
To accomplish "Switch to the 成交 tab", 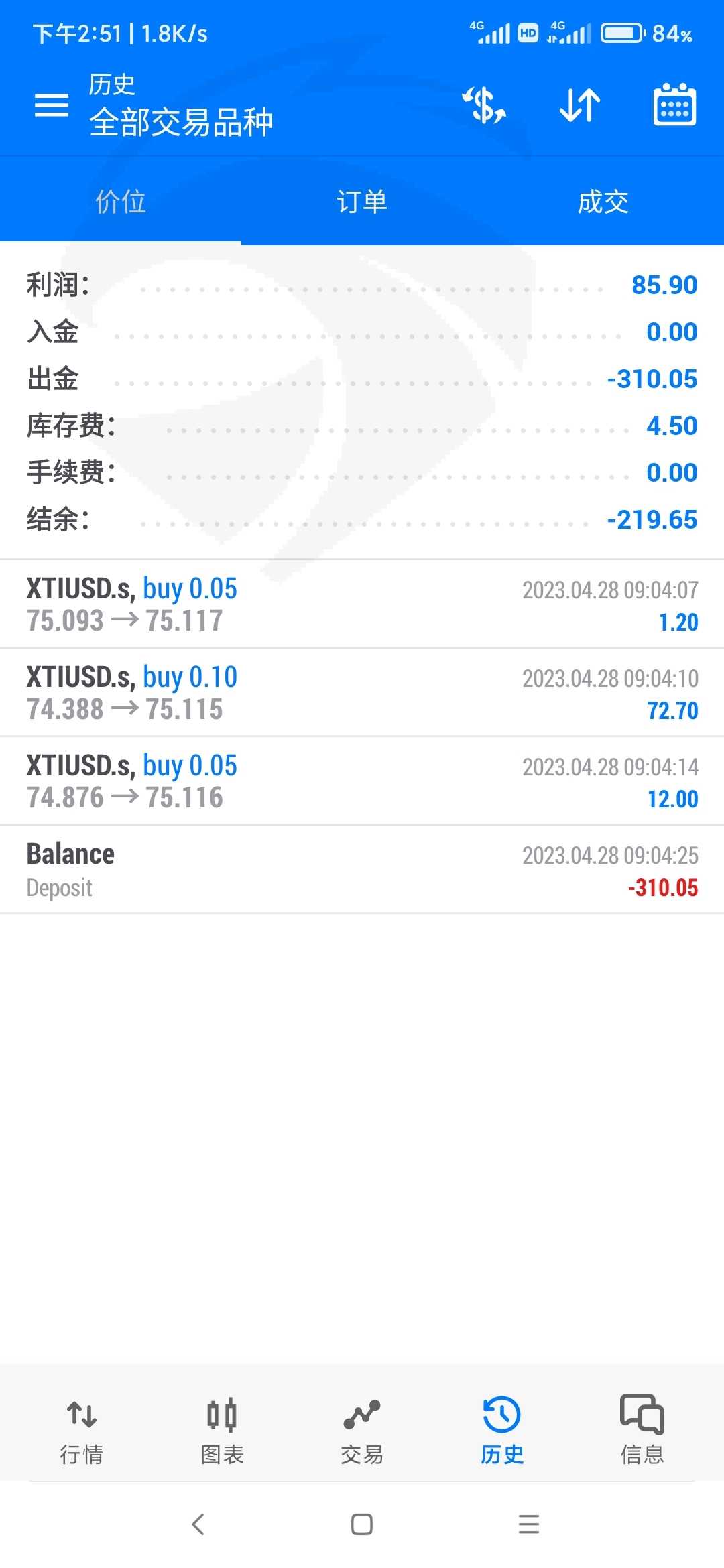I will [x=603, y=201].
